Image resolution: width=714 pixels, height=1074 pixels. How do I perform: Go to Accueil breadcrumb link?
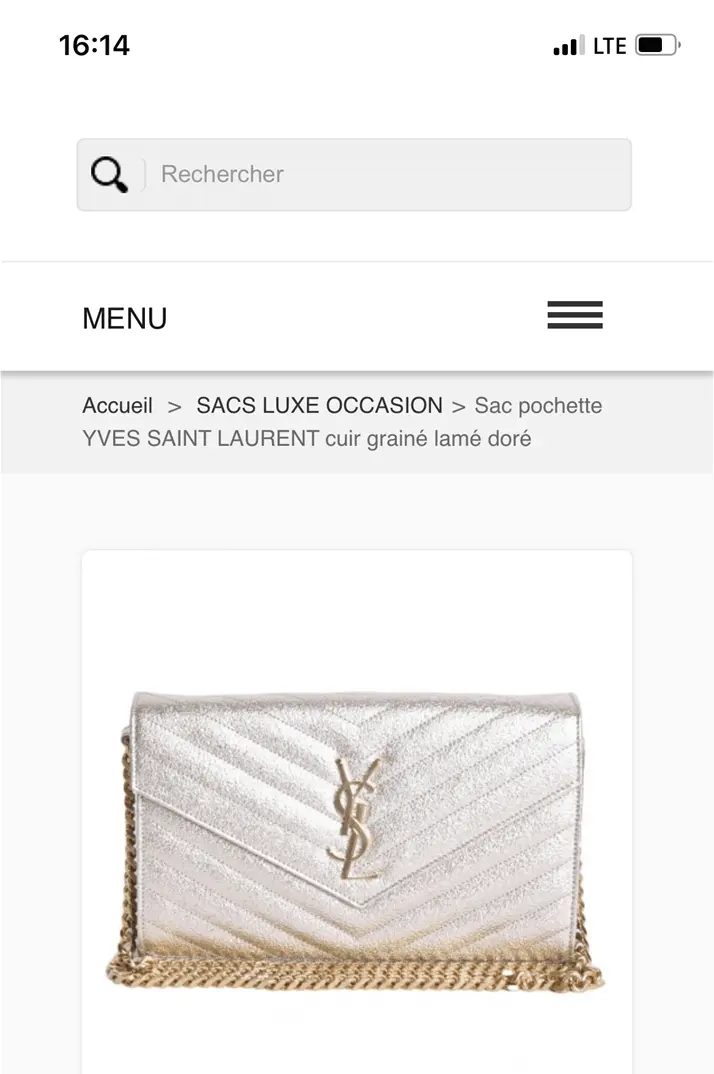(x=117, y=406)
